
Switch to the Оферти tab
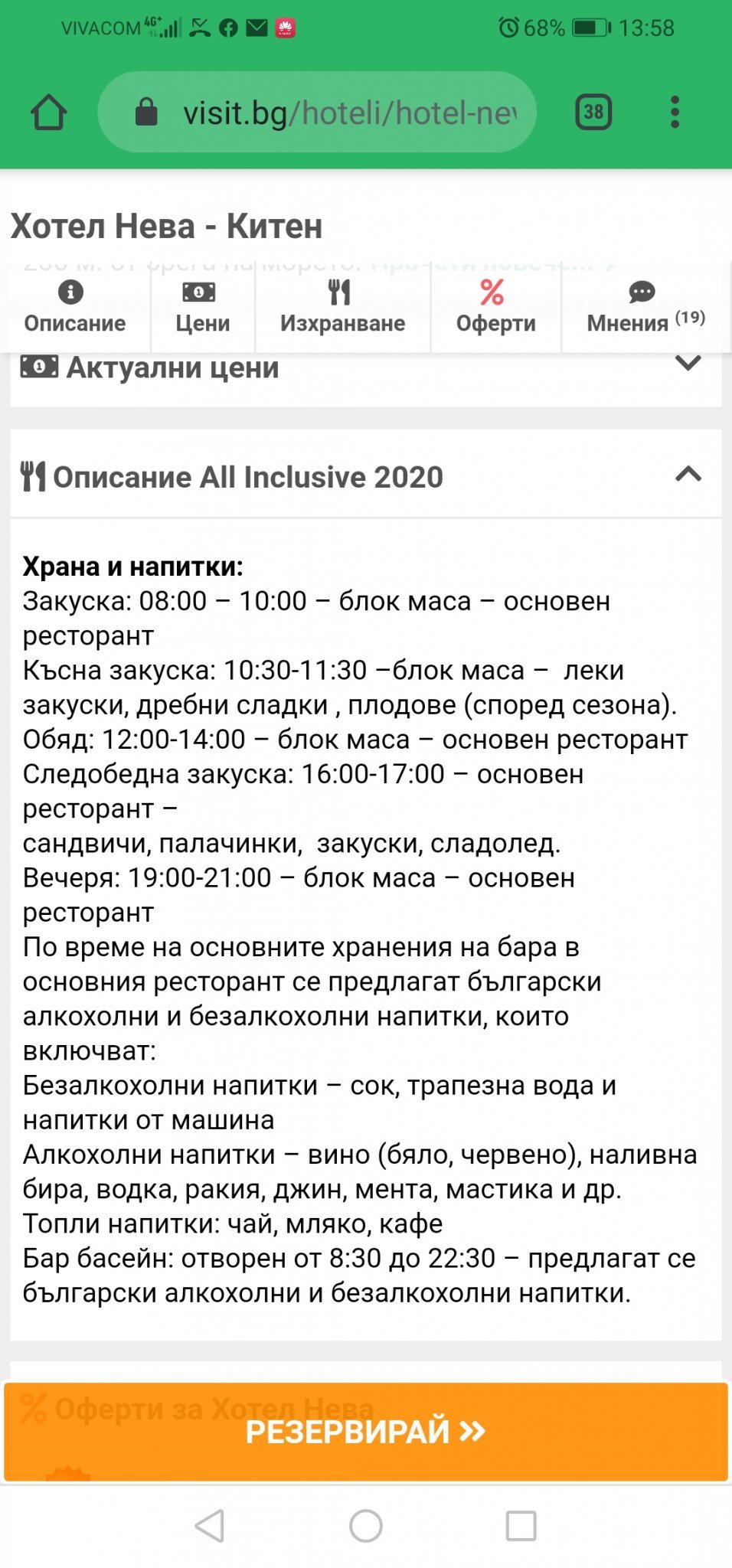[x=495, y=308]
